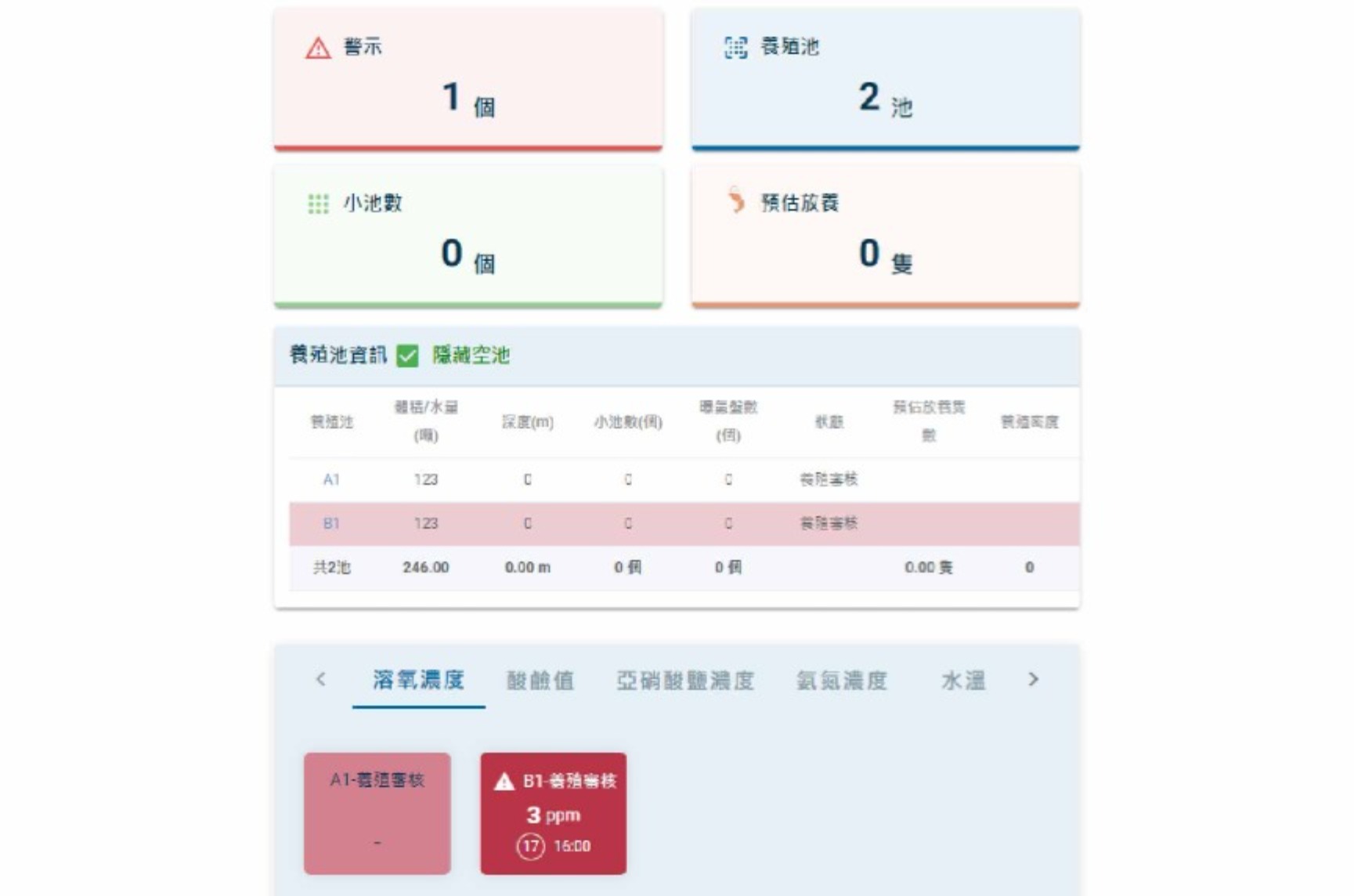
Task: Open the A1-養殖審核 card
Action: pyautogui.click(x=377, y=813)
